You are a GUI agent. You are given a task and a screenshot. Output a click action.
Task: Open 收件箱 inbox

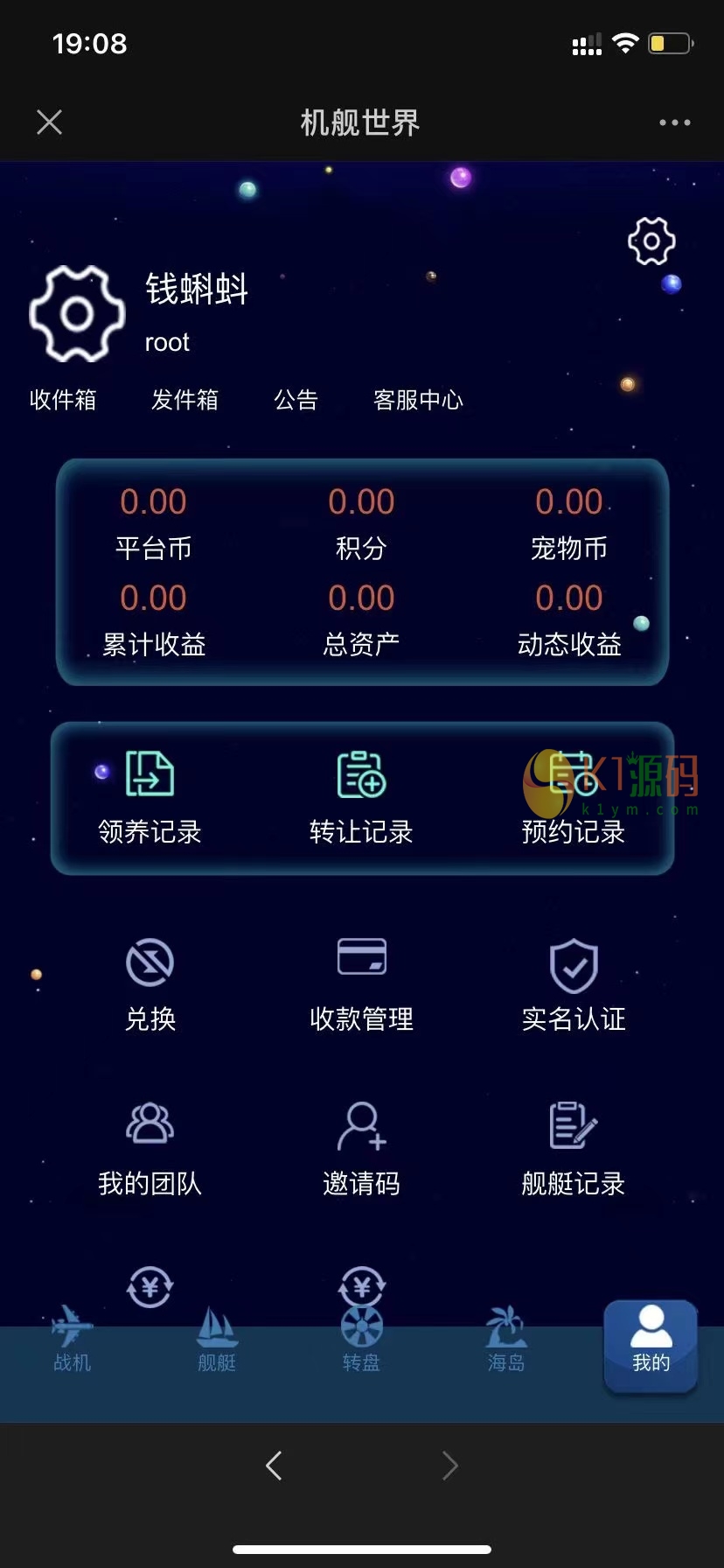(x=63, y=400)
